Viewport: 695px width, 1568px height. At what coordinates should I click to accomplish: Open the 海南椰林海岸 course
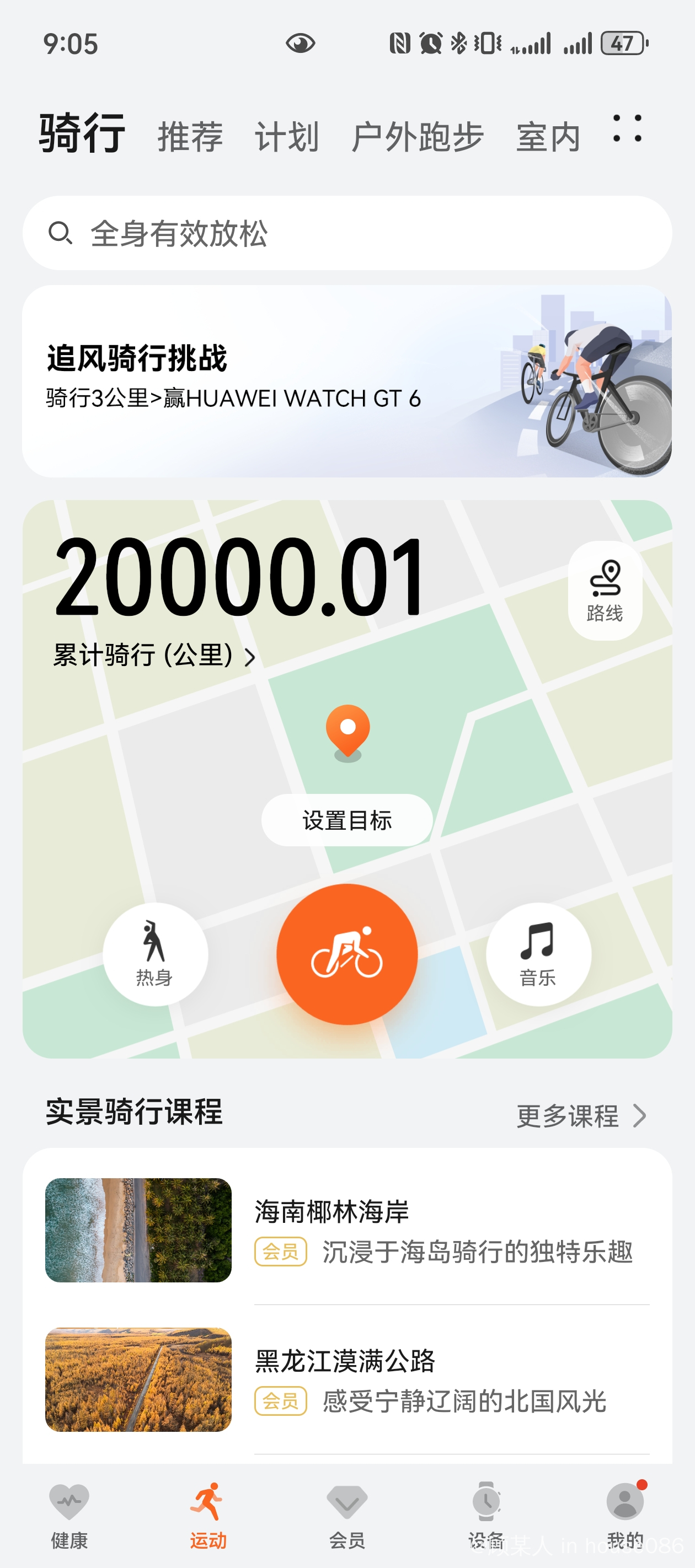pos(347,1230)
